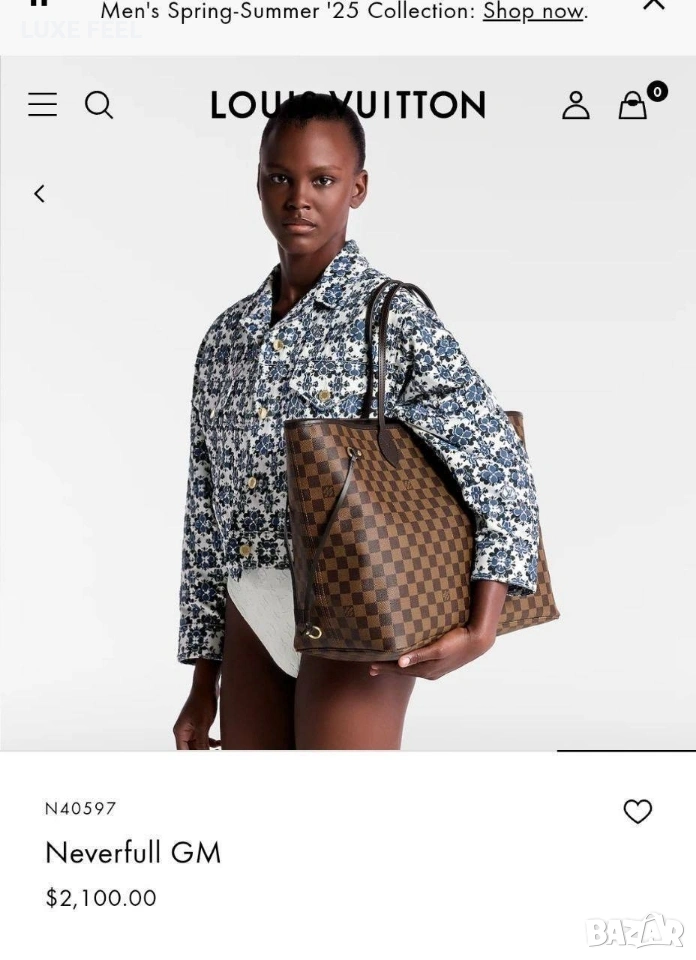
Task: Go back with the left chevron
Action: 39,193
